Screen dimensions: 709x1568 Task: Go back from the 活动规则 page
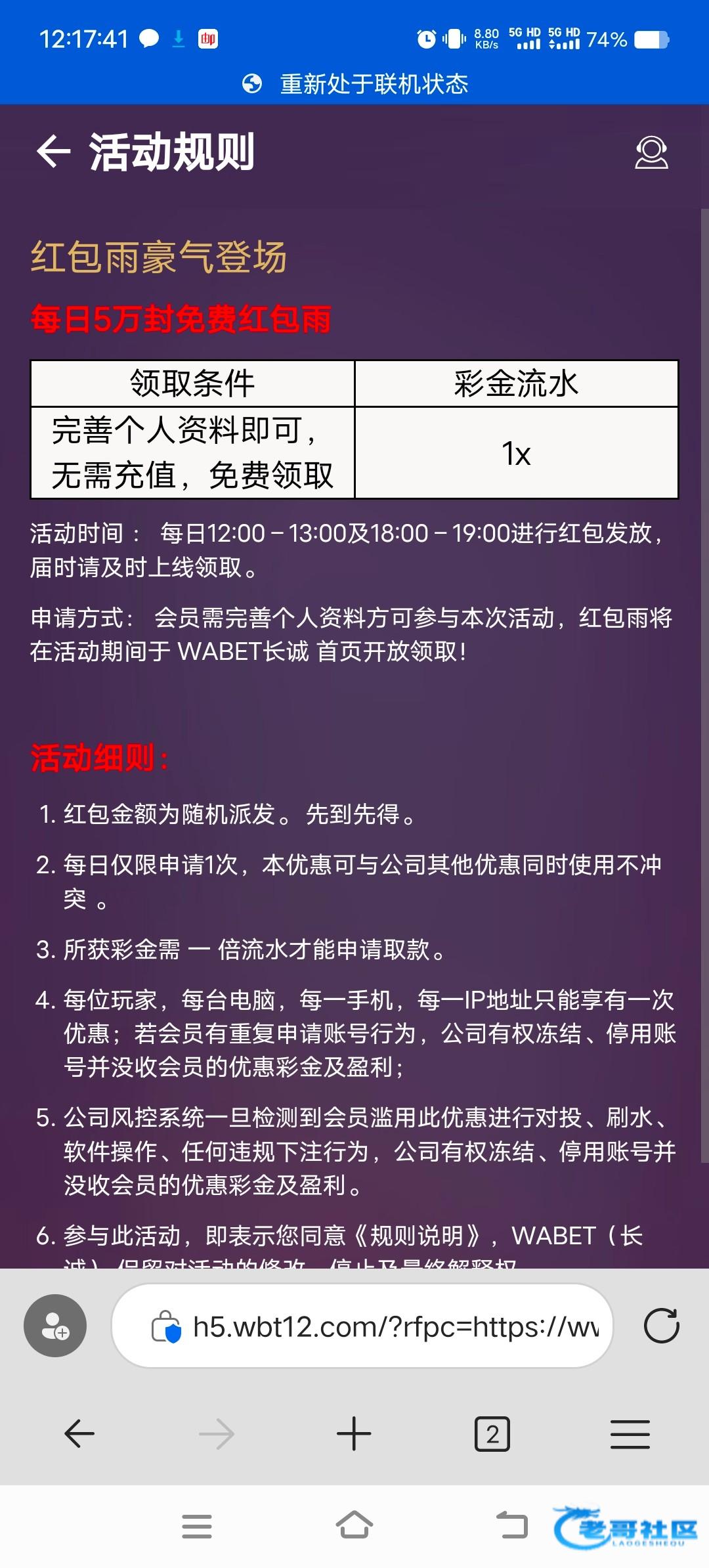click(x=53, y=152)
